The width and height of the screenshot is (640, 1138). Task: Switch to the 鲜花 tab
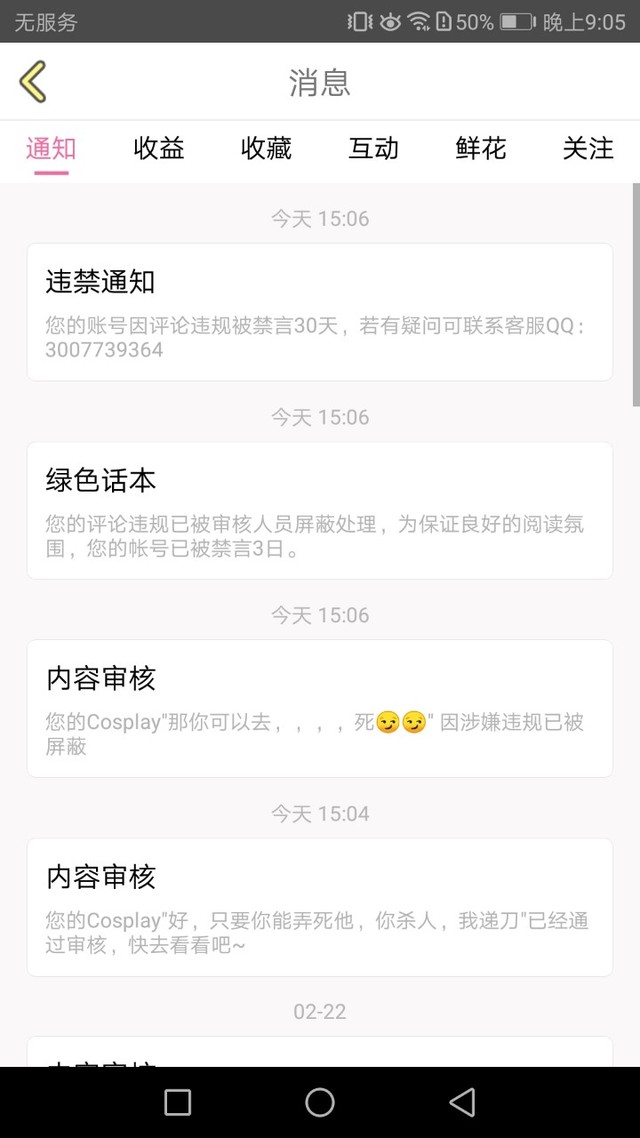click(480, 149)
